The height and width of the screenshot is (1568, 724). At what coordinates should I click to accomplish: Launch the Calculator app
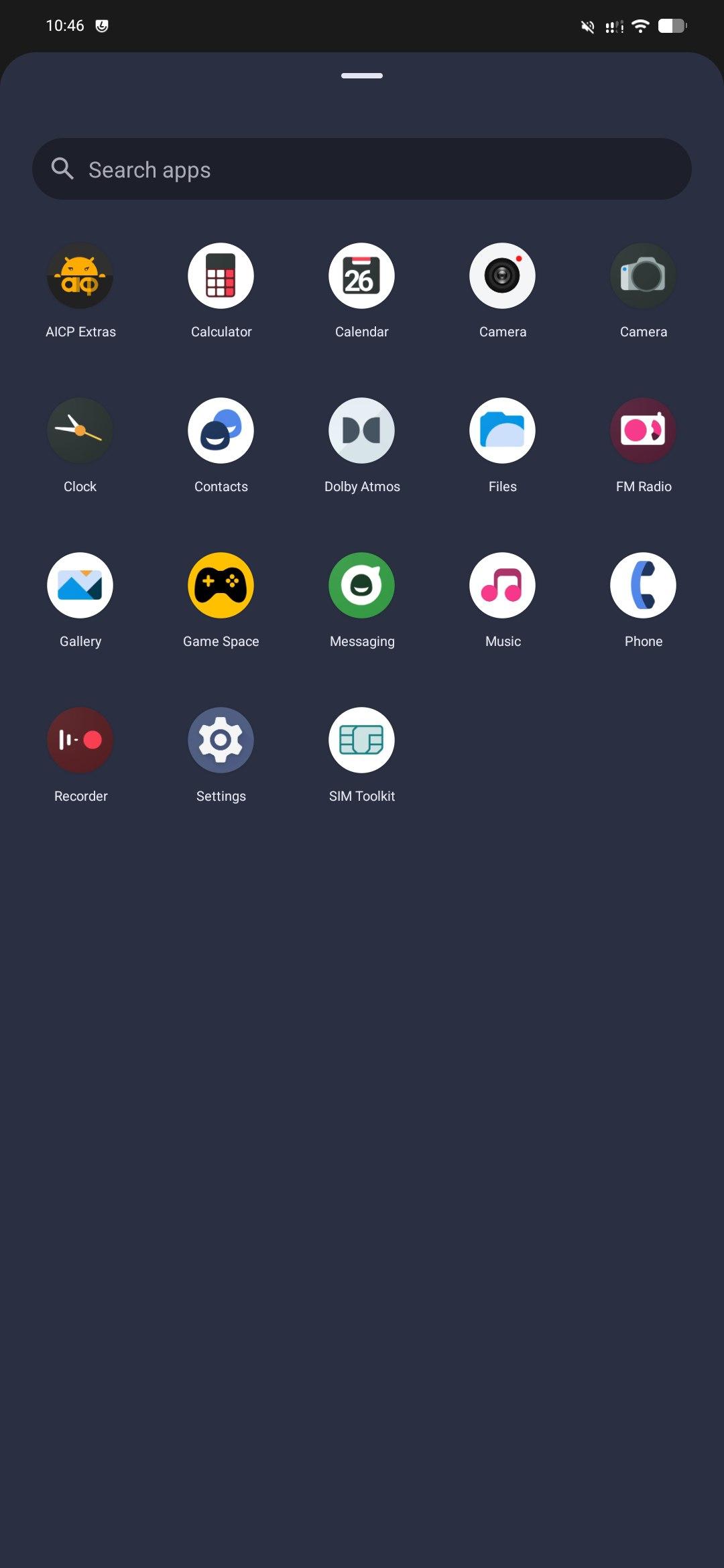[x=221, y=276]
